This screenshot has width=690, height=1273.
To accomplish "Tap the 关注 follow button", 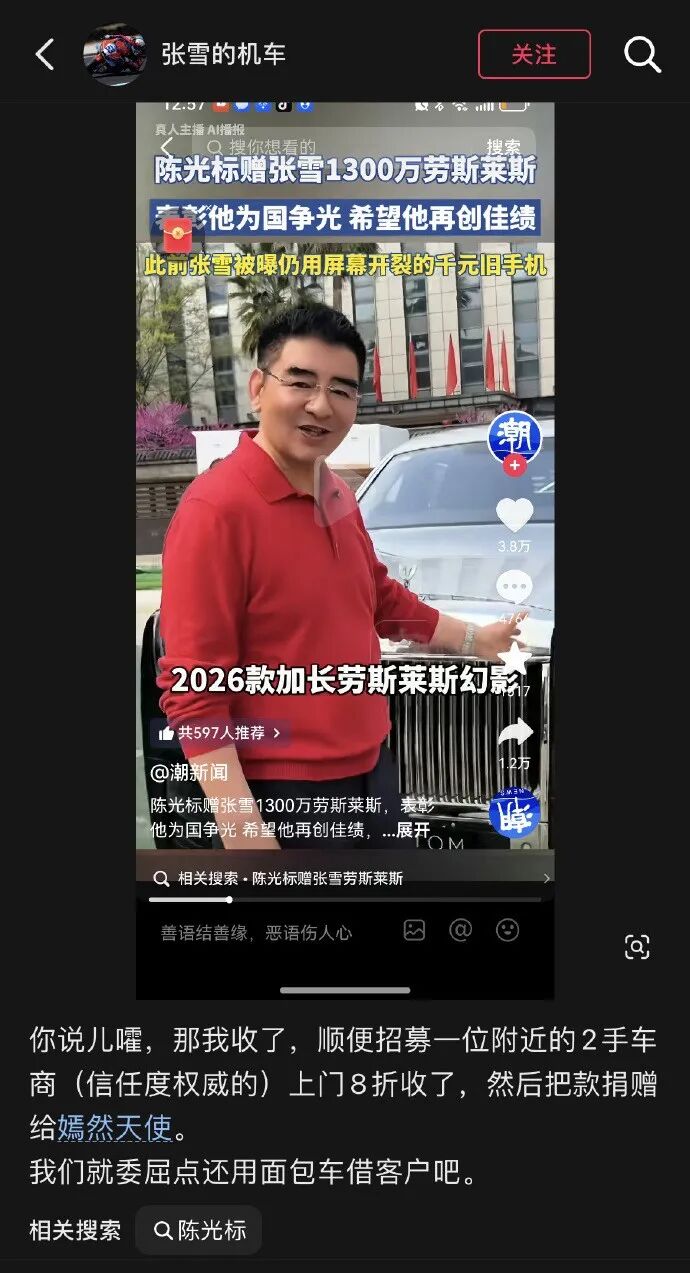I will pyautogui.click(x=534, y=54).
